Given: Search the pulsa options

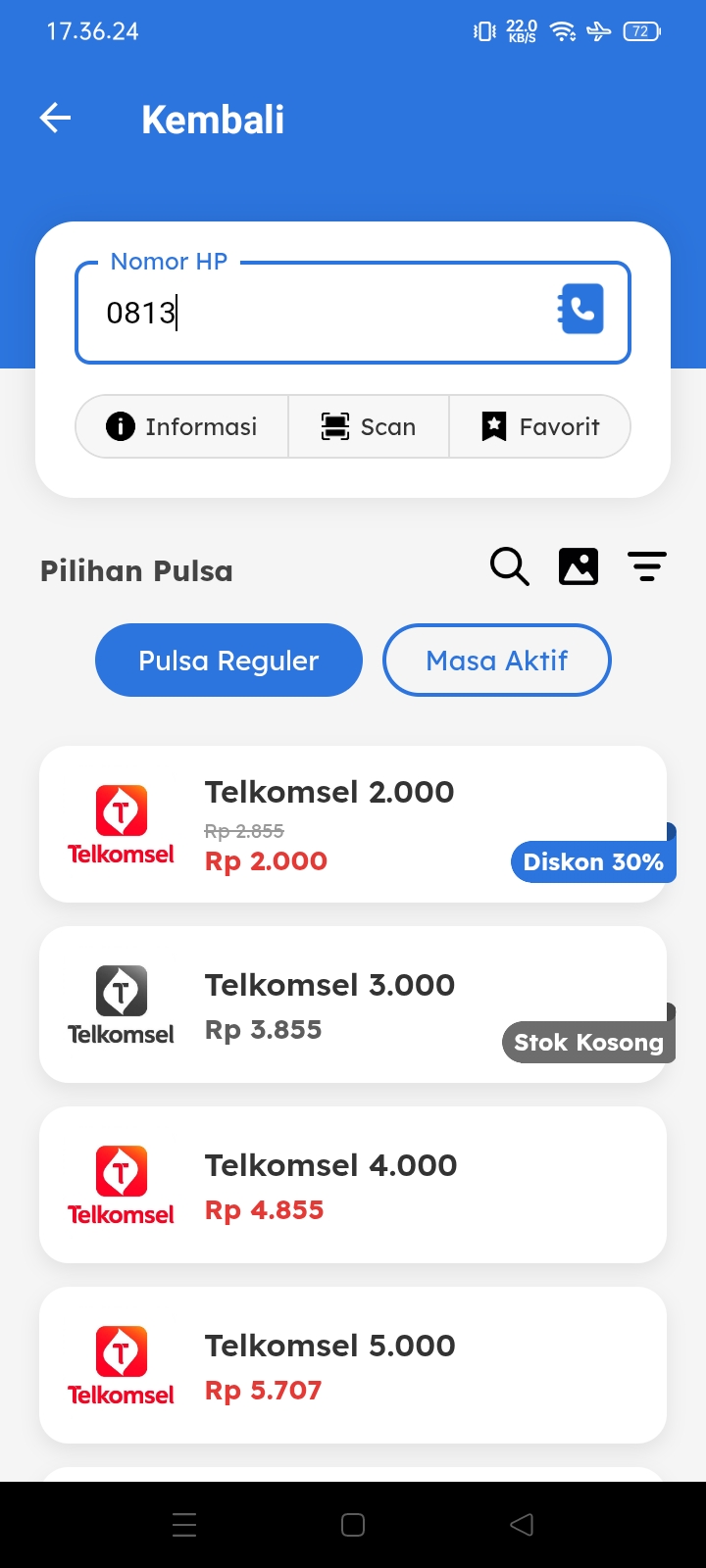Looking at the screenshot, I should click(x=509, y=566).
